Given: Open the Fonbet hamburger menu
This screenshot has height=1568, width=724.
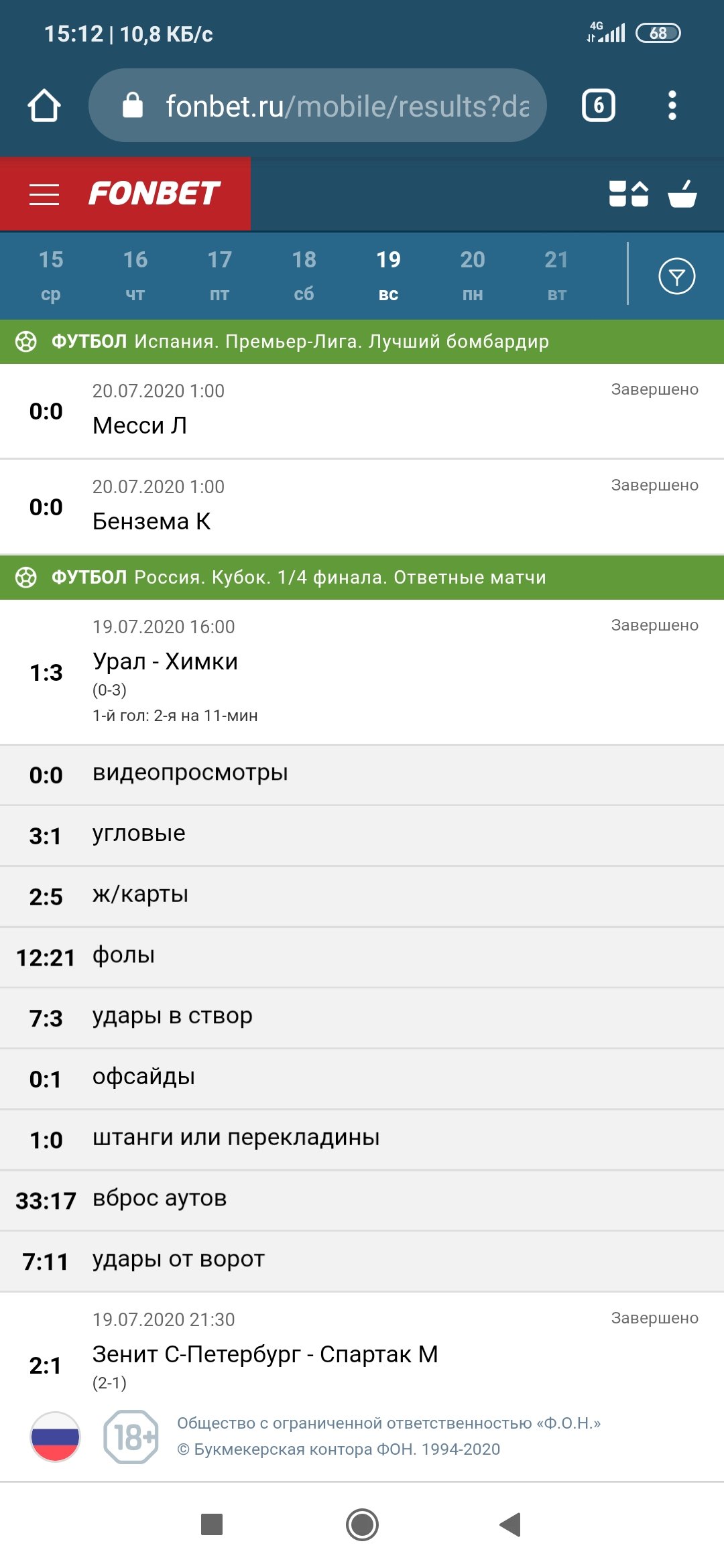Looking at the screenshot, I should pyautogui.click(x=44, y=194).
